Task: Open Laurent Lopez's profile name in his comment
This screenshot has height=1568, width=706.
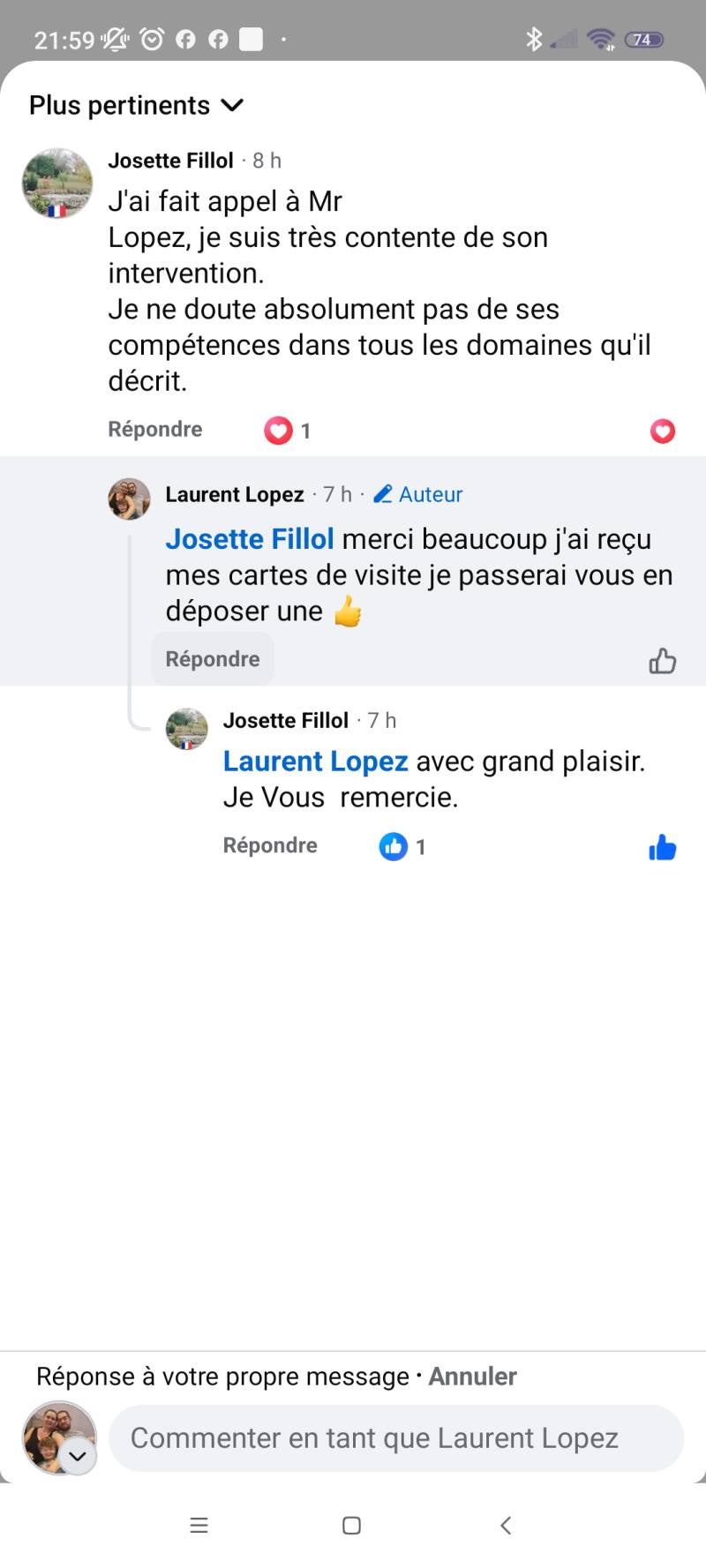Action: pyautogui.click(x=234, y=494)
